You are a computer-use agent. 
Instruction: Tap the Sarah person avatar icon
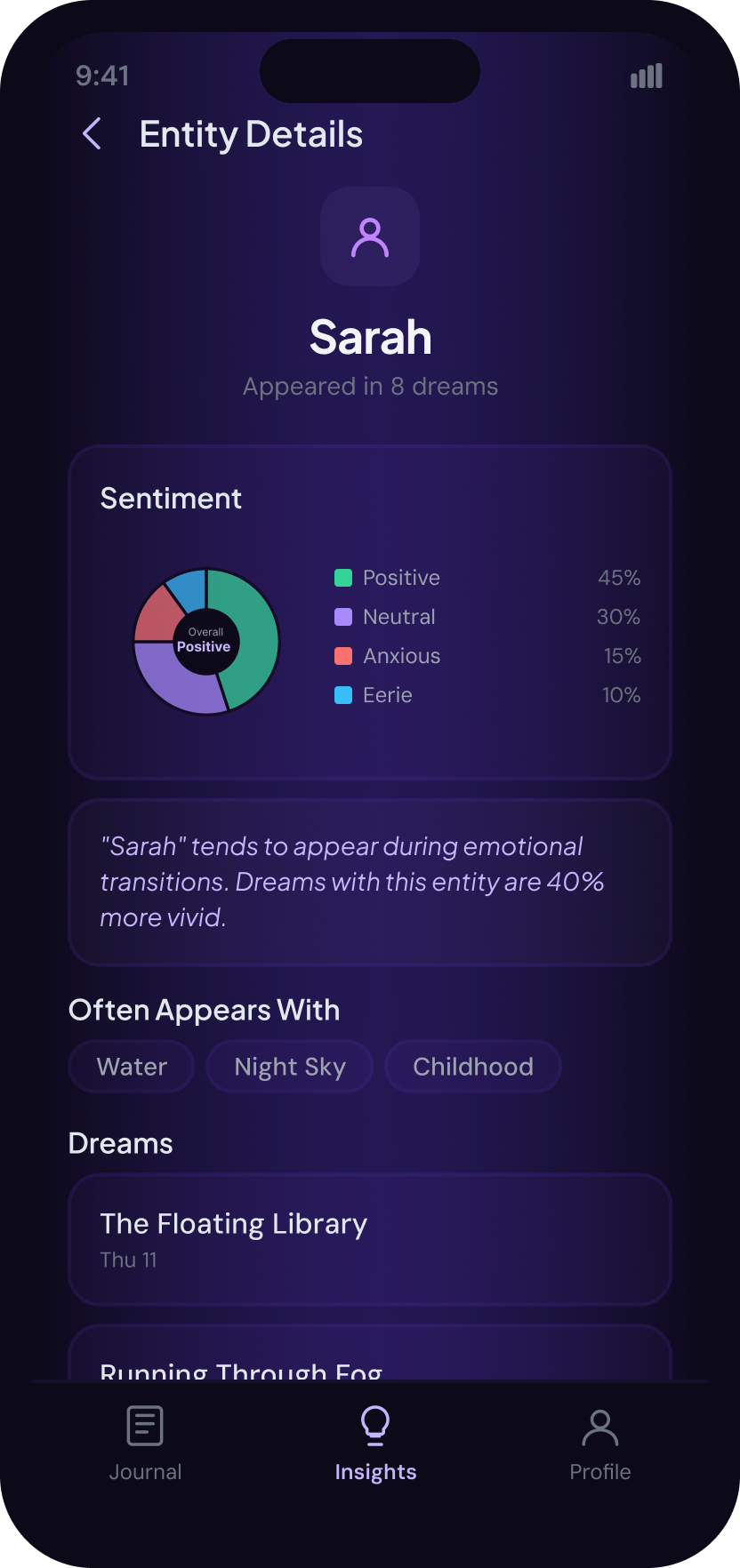tap(369, 236)
